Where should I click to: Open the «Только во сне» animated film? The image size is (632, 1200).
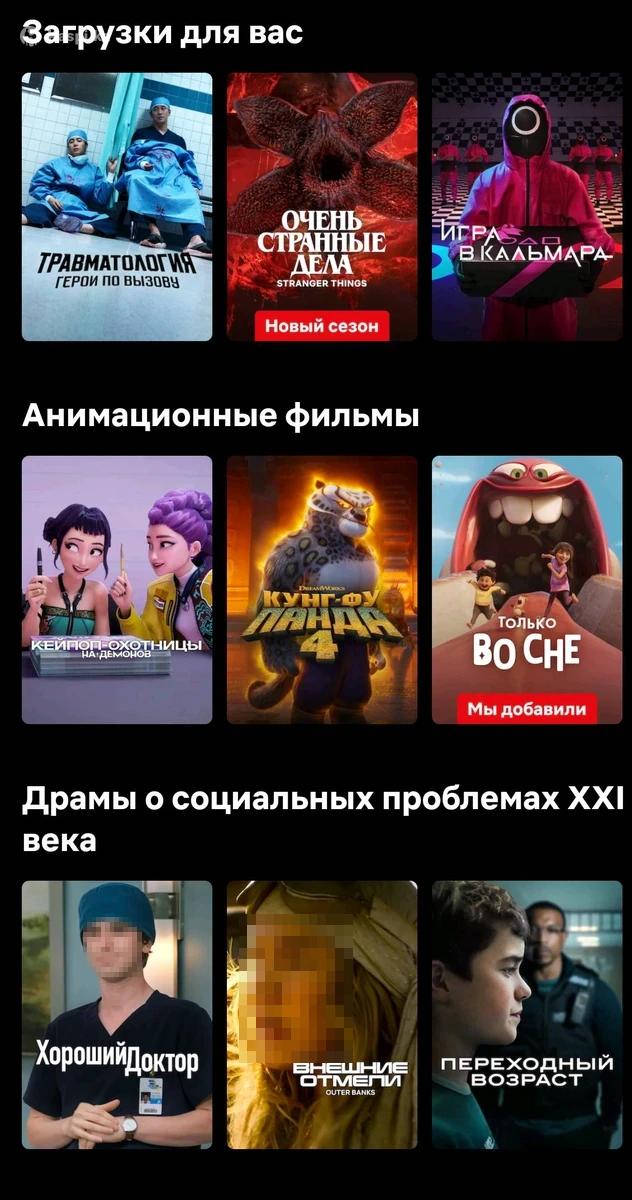[526, 590]
